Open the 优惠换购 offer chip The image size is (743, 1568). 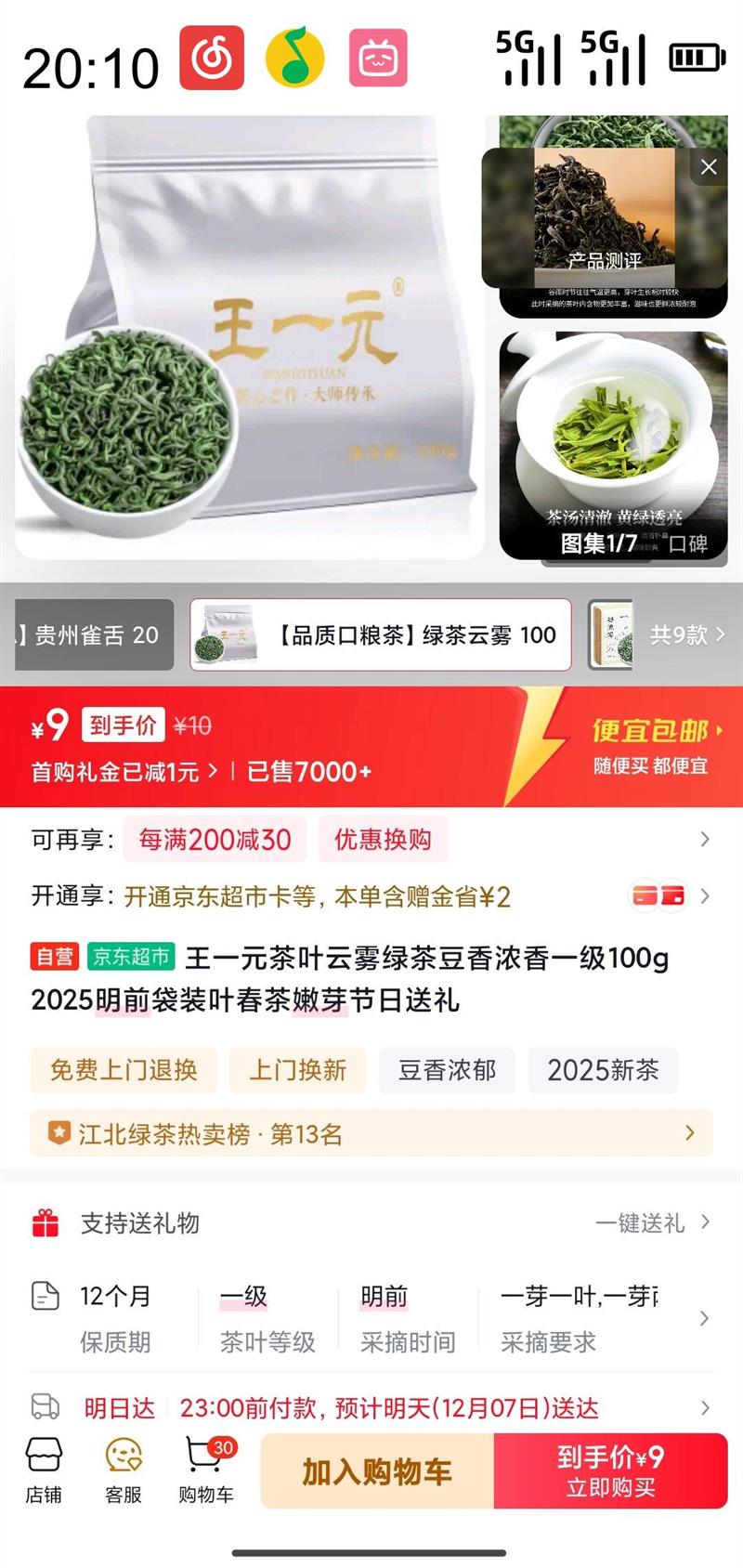(x=383, y=840)
